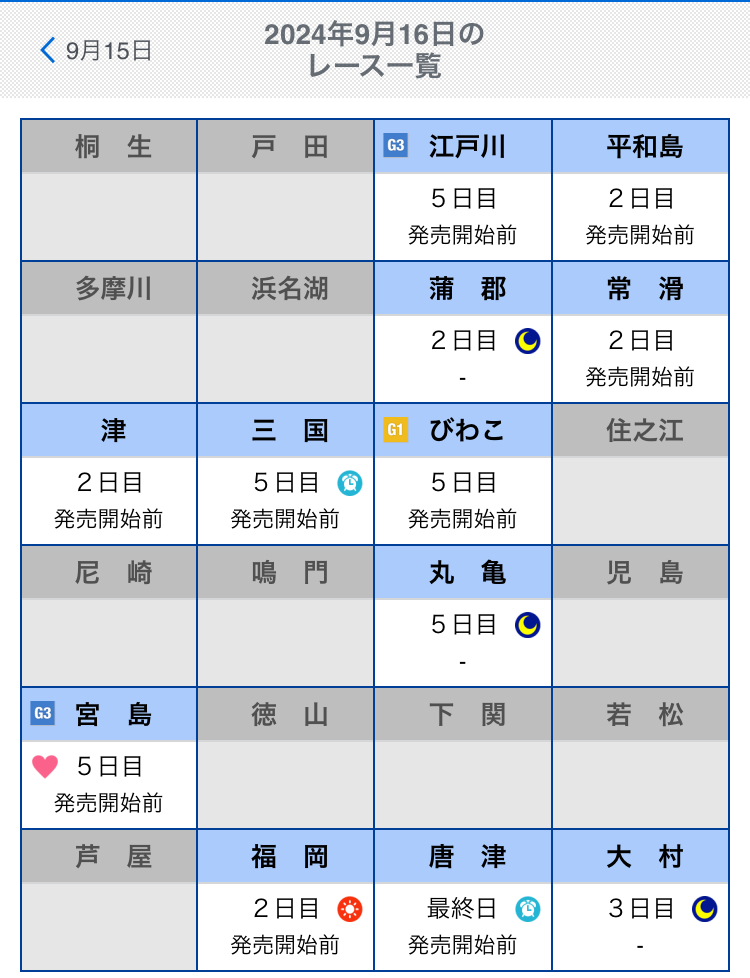Open 平和島 races
Image resolution: width=750 pixels, height=978 pixels.
tap(640, 190)
